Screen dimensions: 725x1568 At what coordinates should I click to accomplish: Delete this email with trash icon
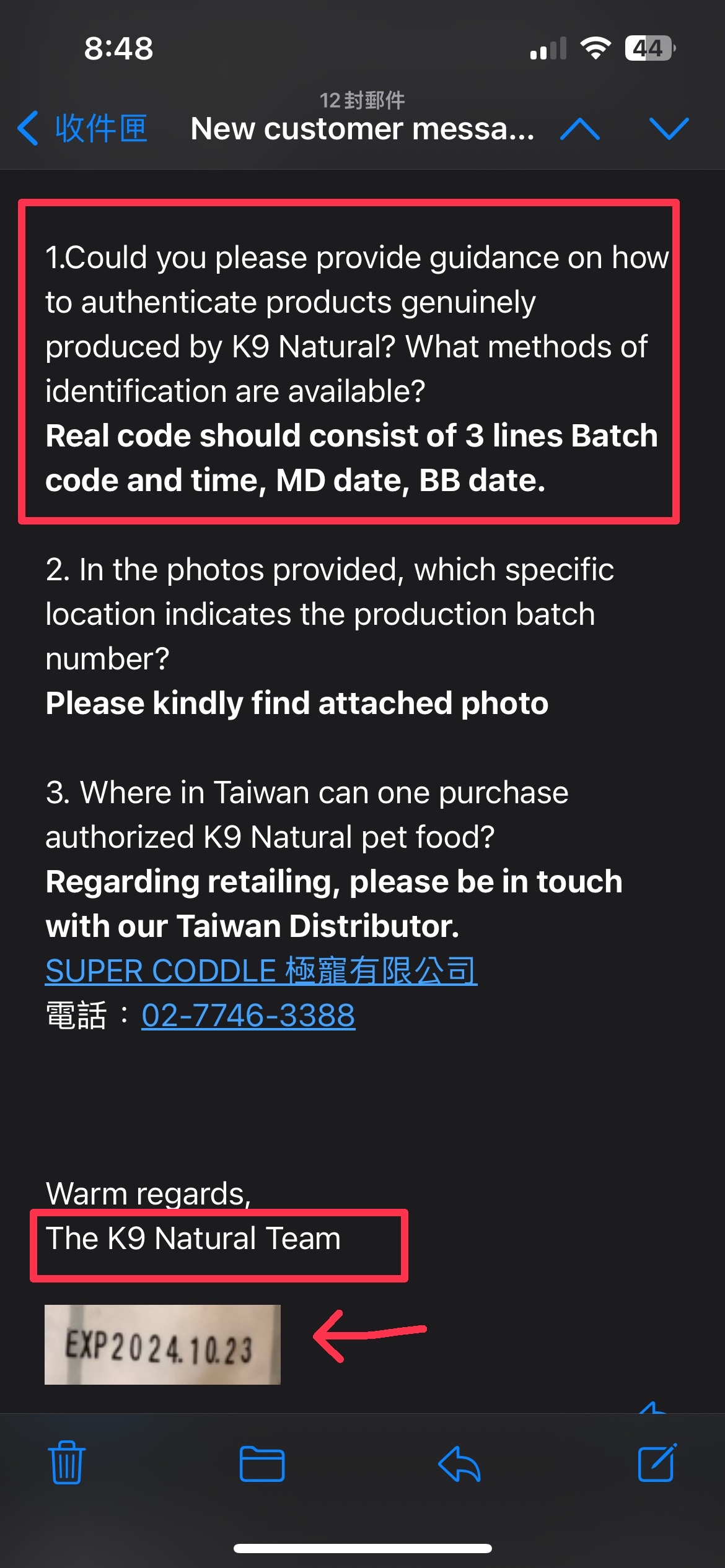pyautogui.click(x=67, y=1463)
